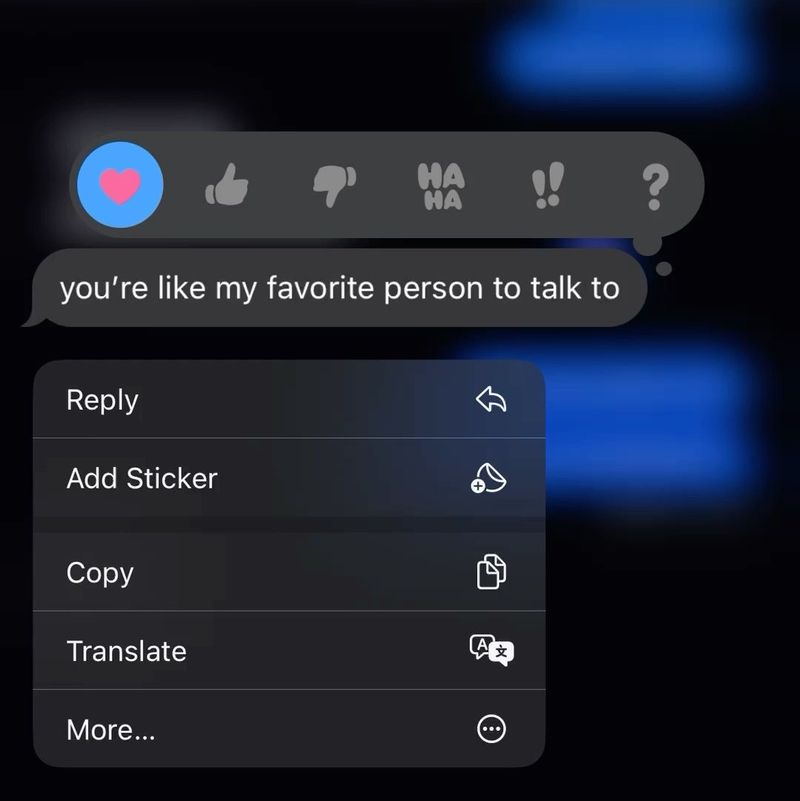Remove the heart reaction from the message

(120, 185)
